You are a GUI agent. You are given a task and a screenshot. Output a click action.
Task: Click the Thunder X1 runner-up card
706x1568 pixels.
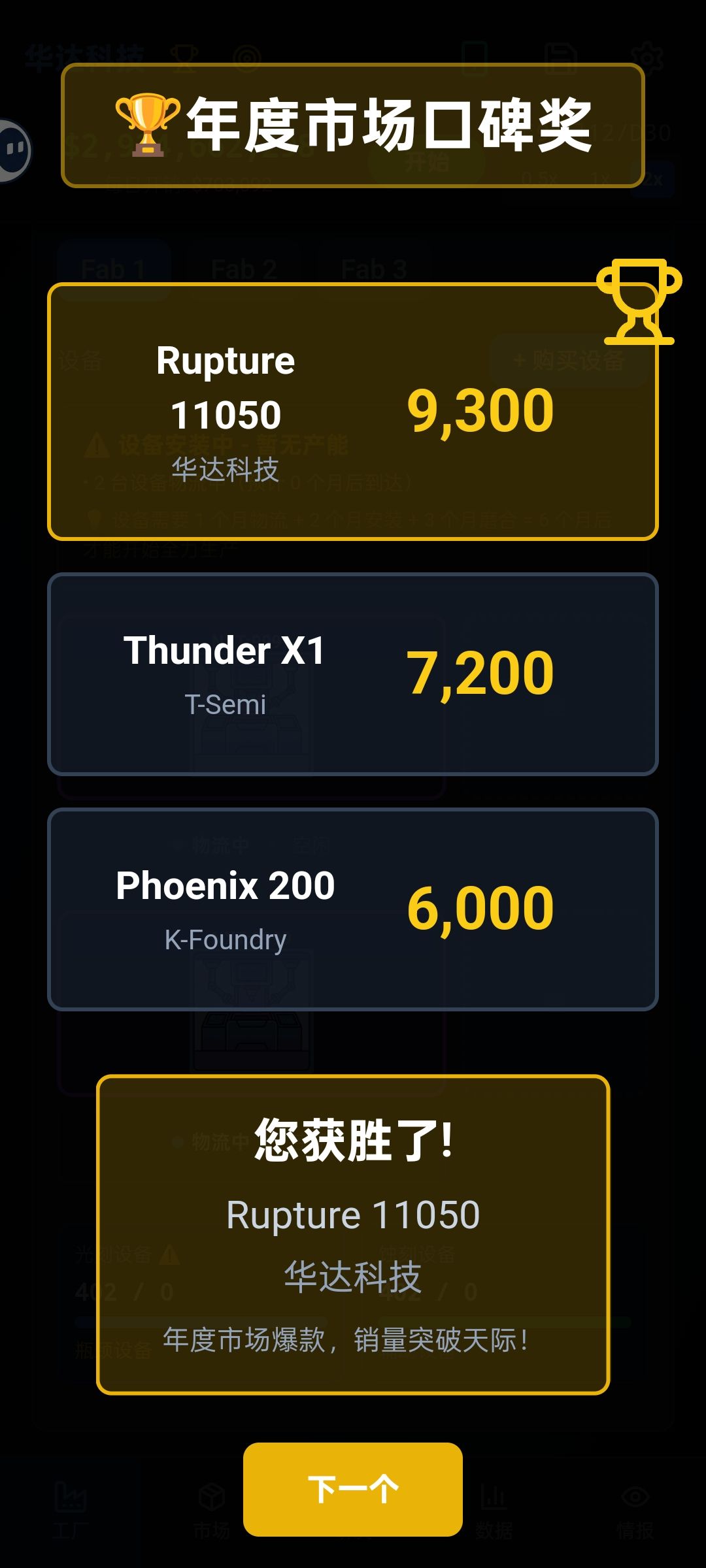pos(353,673)
